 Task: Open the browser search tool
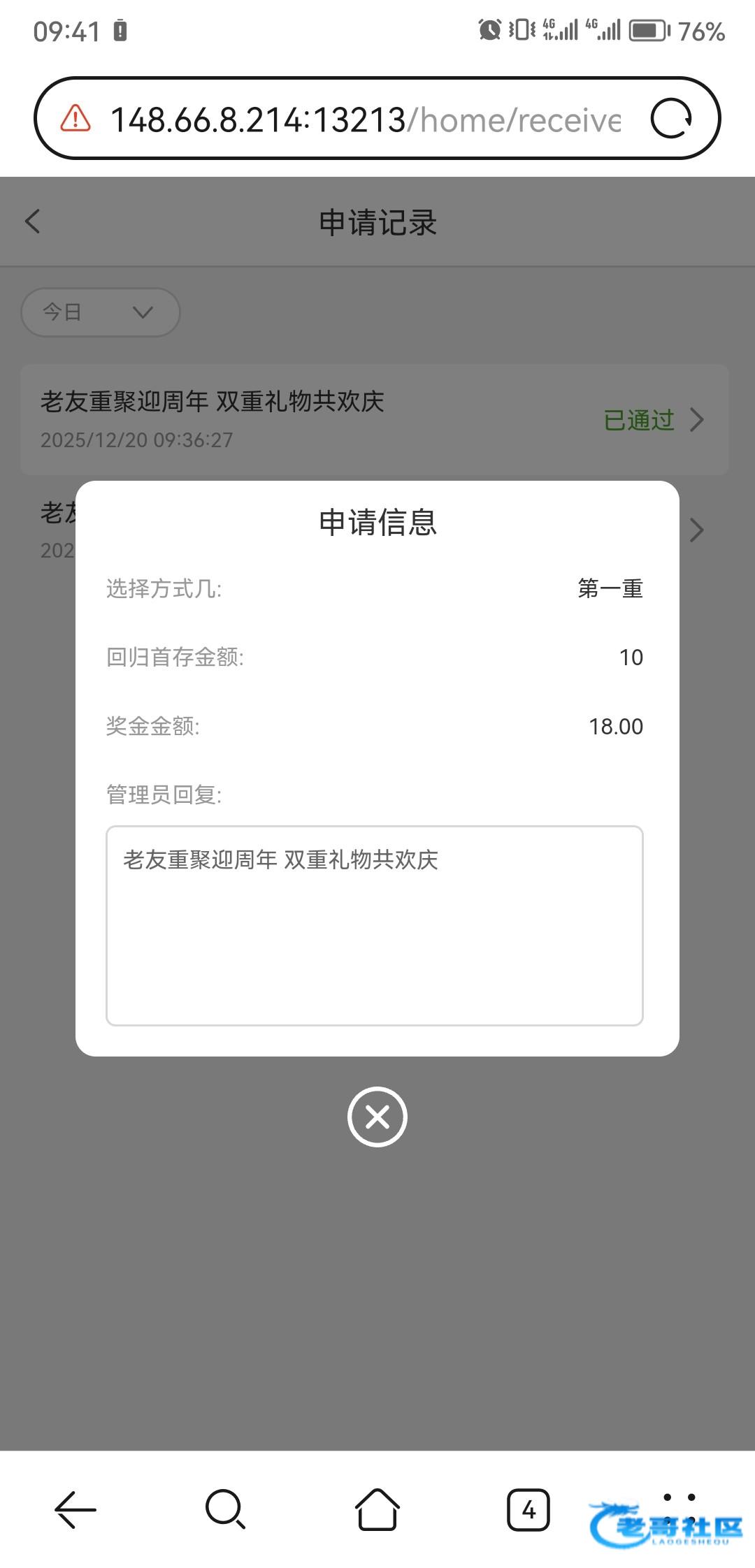click(x=225, y=1509)
